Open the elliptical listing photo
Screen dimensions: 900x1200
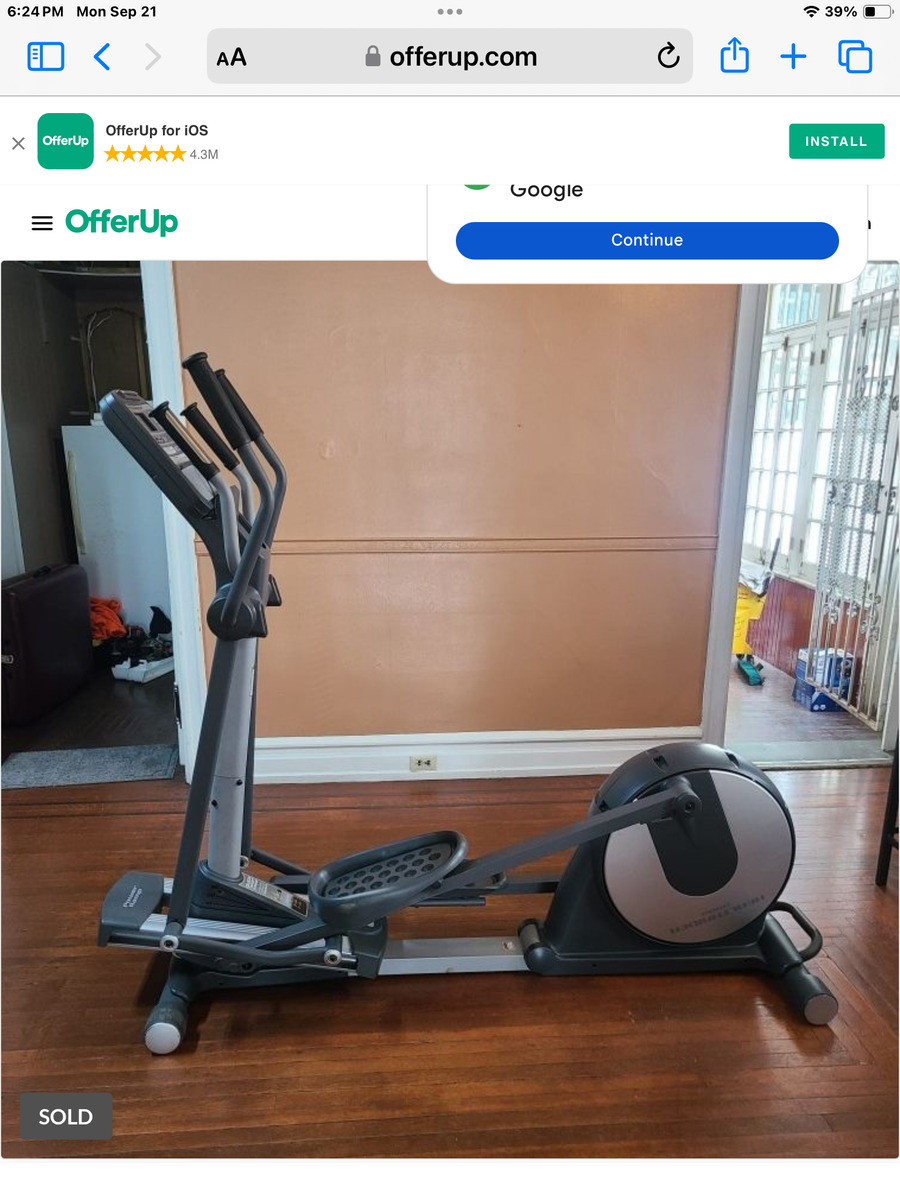pyautogui.click(x=450, y=709)
